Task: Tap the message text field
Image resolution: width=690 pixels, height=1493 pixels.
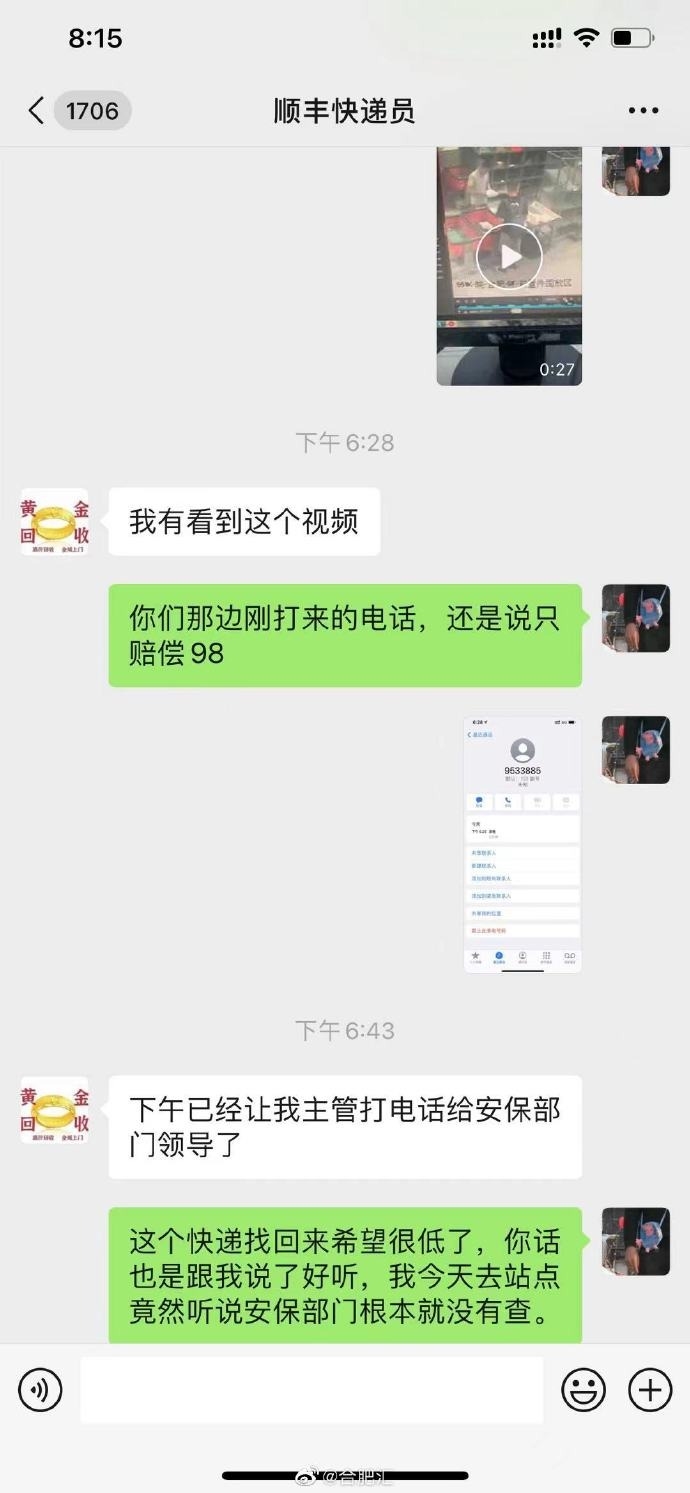Action: [311, 1390]
